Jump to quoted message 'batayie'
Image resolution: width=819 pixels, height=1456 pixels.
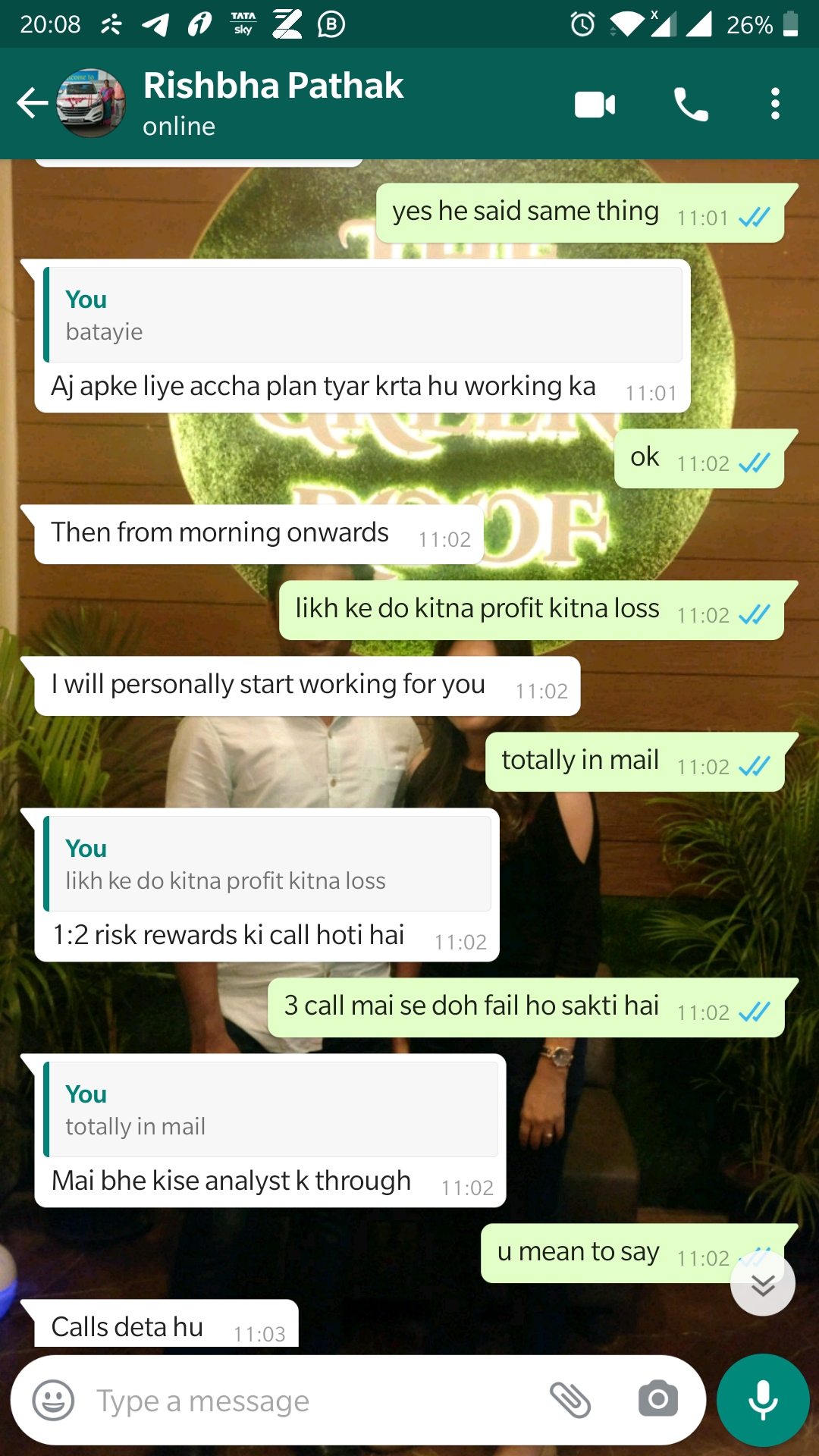[x=362, y=315]
